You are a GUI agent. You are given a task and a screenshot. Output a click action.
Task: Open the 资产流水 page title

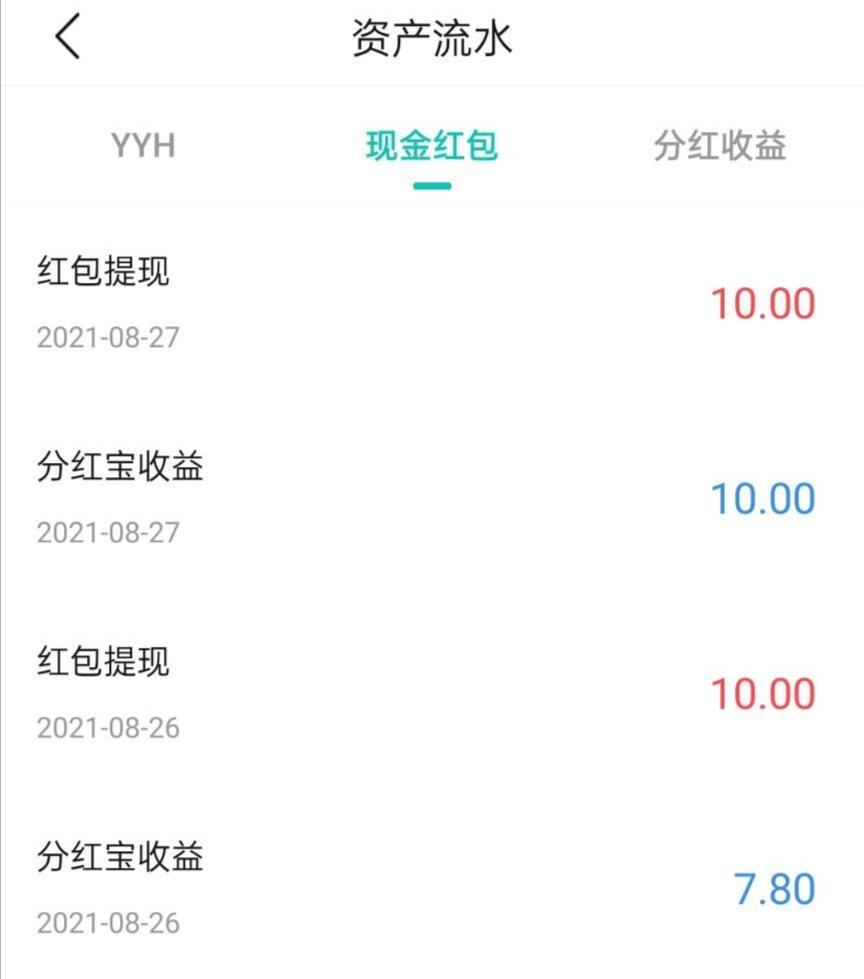(432, 38)
